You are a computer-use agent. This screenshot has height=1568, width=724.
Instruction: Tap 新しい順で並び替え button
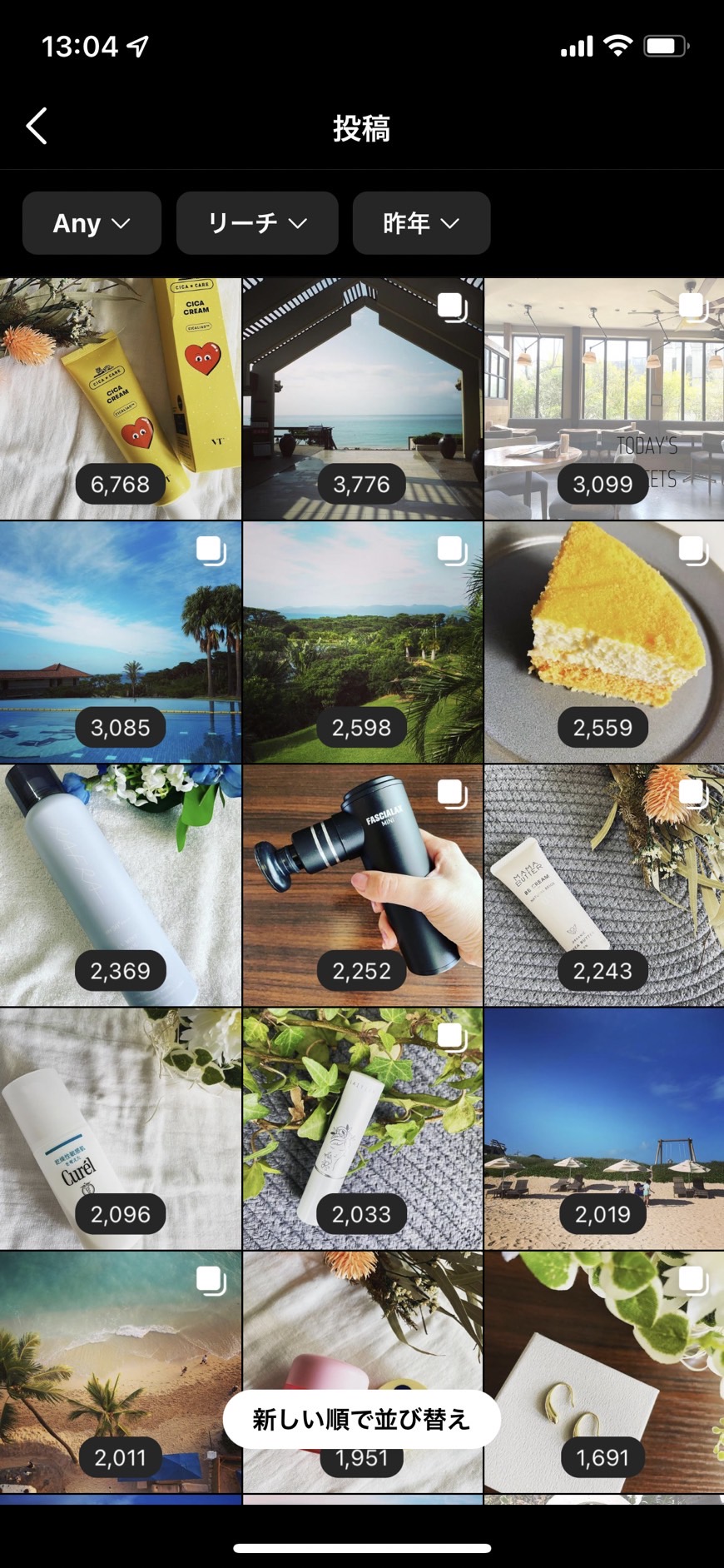tap(361, 1419)
